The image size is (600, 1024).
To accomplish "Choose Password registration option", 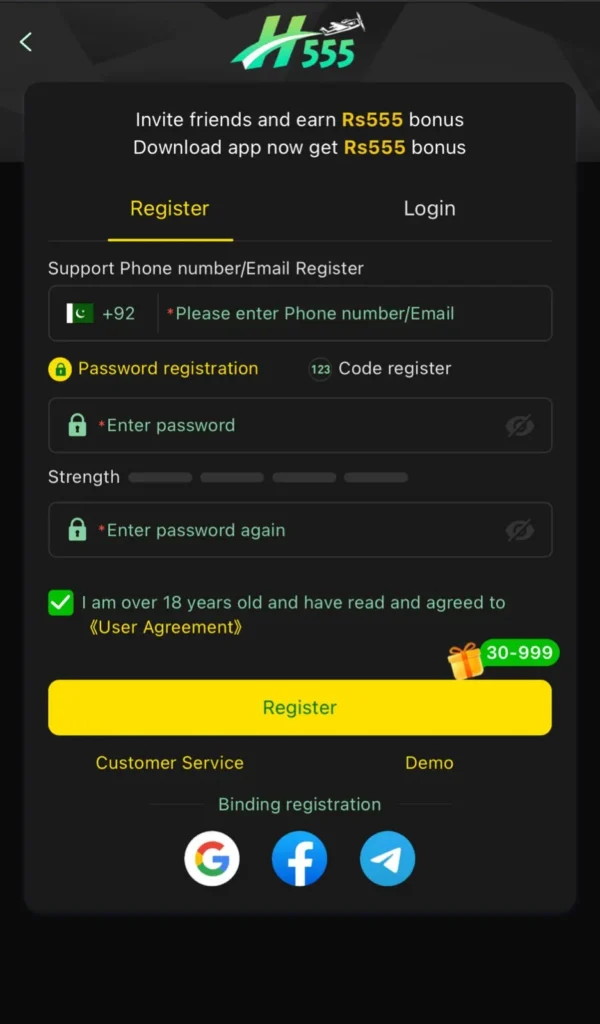I will coord(153,369).
